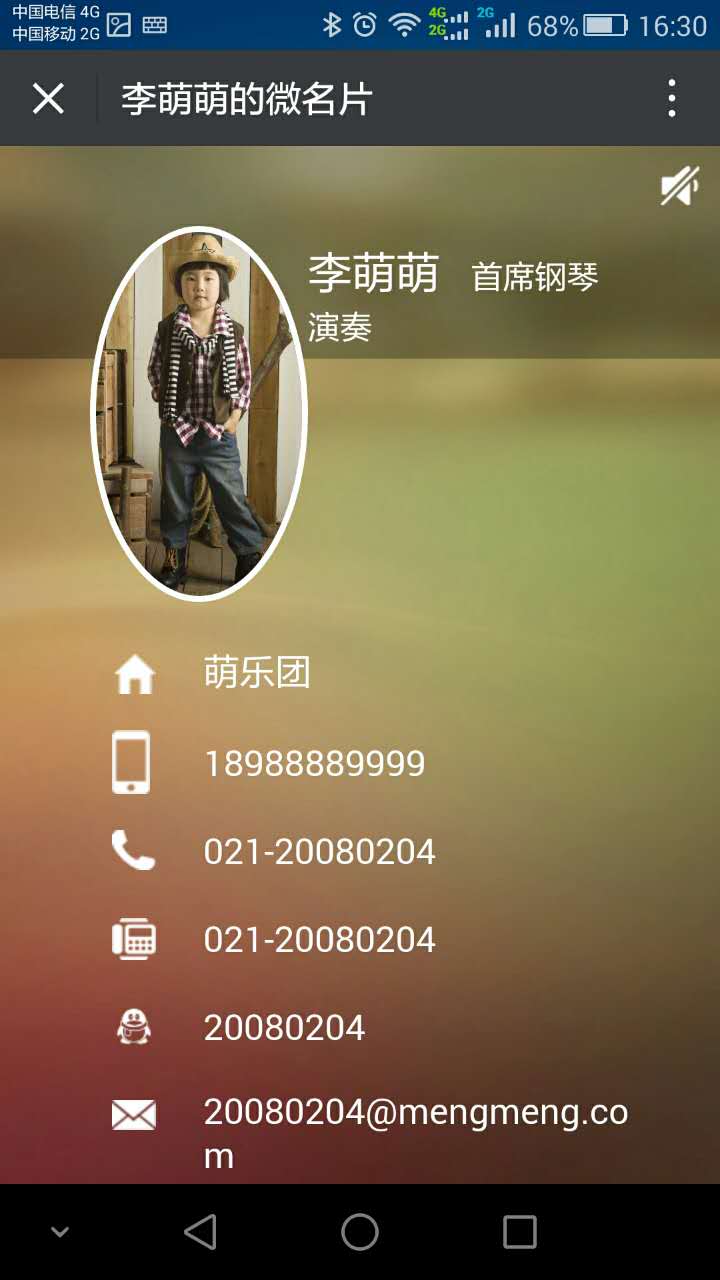
Task: Close the 李萌萌的微名片 page
Action: coord(48,99)
